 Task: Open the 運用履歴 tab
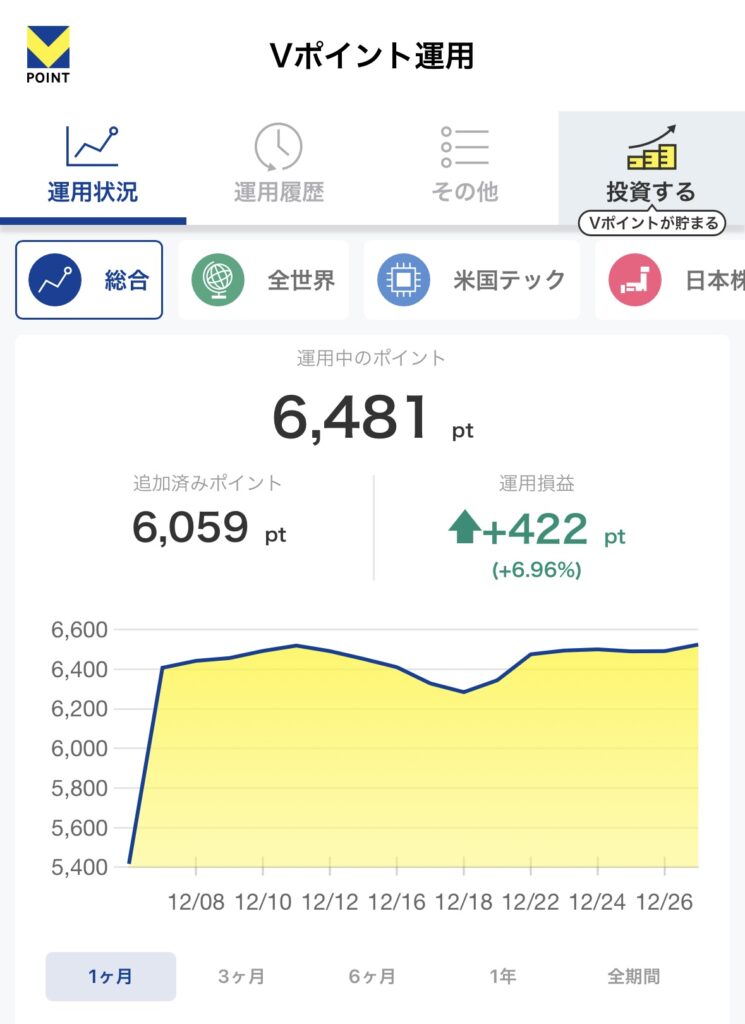pyautogui.click(x=278, y=166)
